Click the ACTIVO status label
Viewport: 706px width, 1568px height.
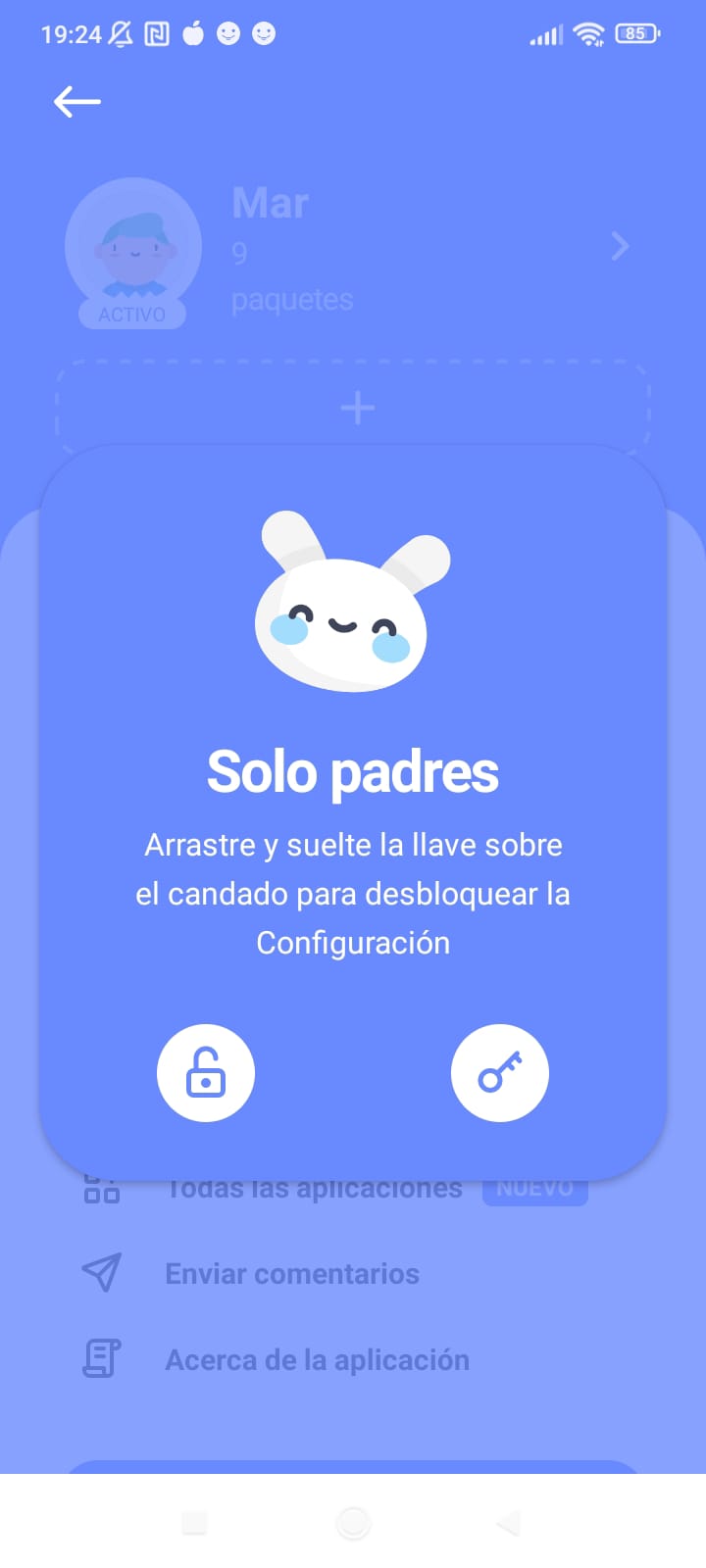click(132, 316)
